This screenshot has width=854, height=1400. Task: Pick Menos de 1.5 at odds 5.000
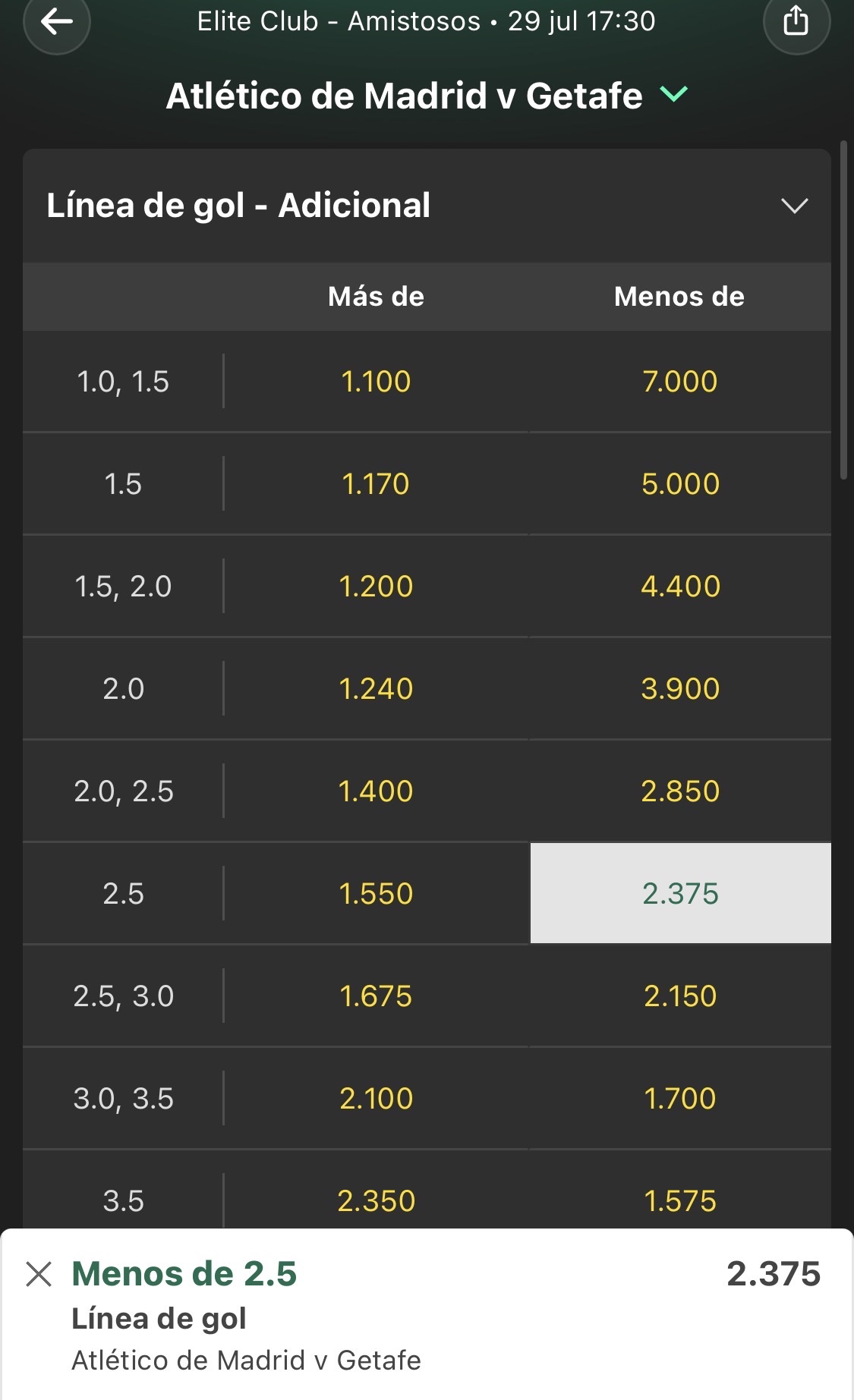tap(680, 483)
